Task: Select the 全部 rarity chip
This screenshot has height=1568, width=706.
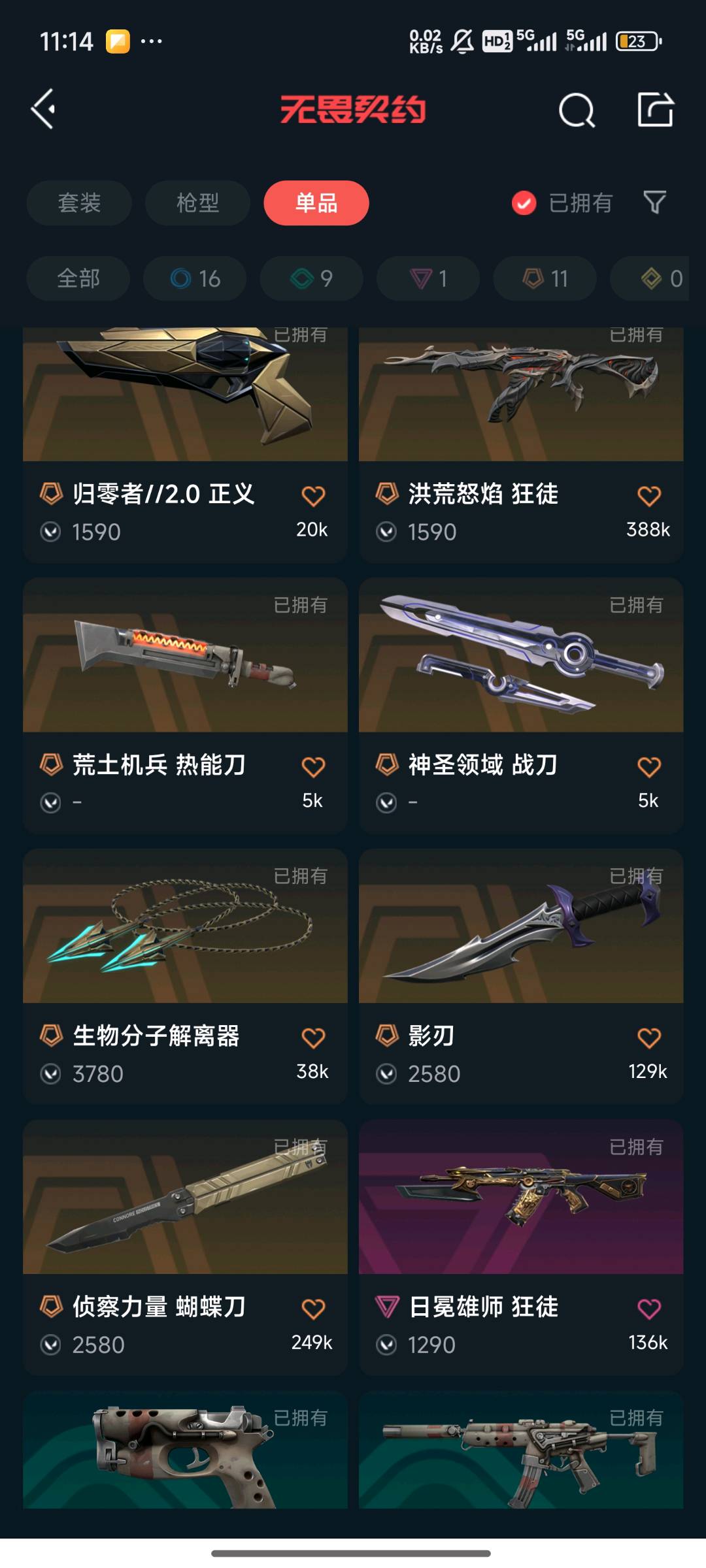Action: point(78,279)
